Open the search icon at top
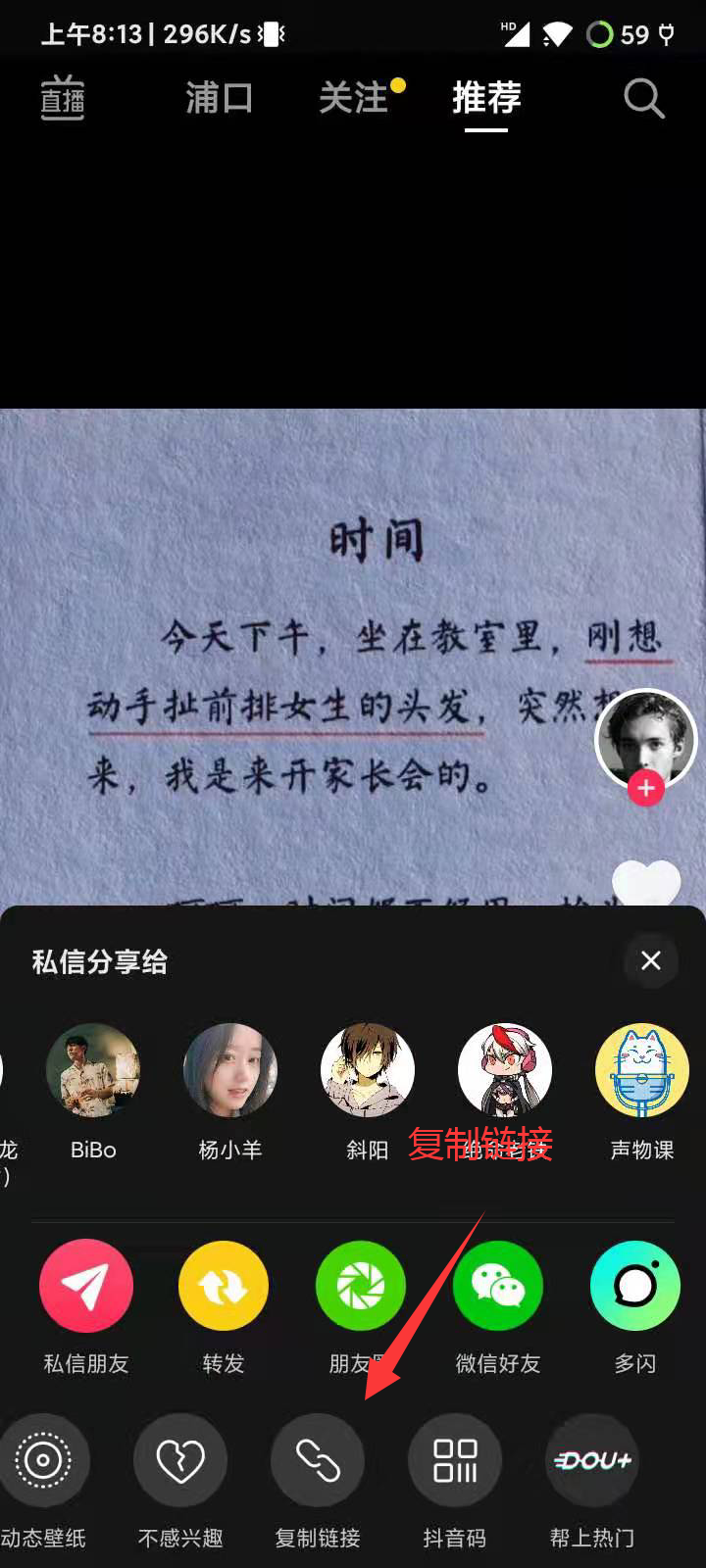 point(644,98)
